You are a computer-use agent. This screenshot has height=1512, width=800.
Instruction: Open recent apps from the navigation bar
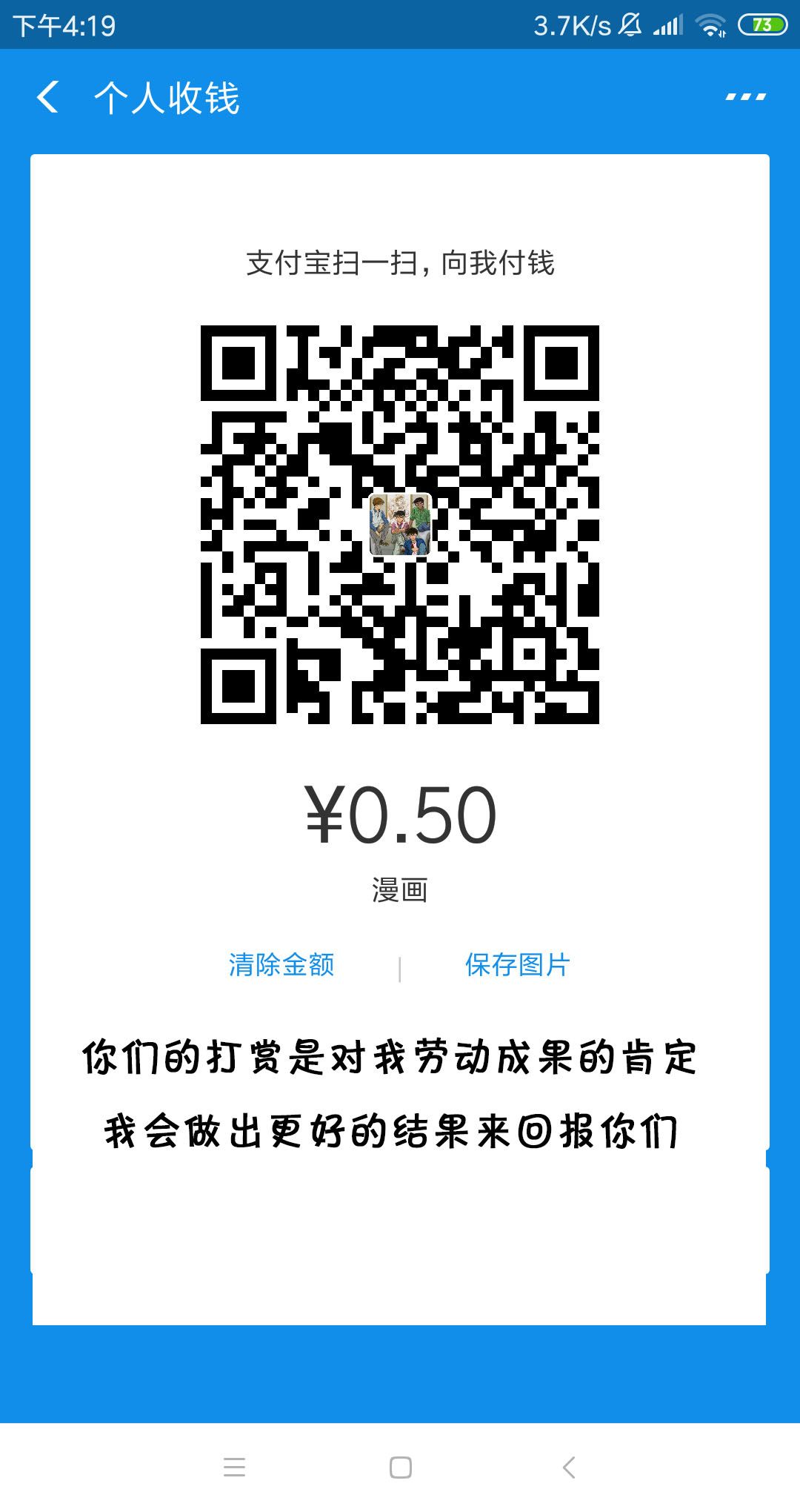pyautogui.click(x=234, y=1468)
